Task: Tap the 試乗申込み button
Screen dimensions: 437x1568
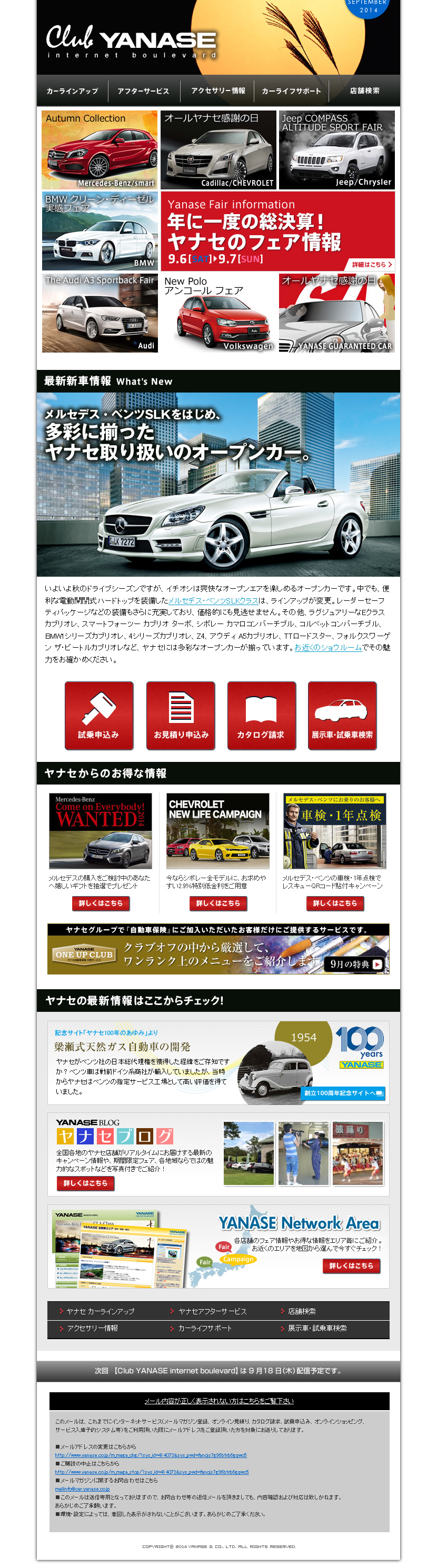Action: click(99, 716)
